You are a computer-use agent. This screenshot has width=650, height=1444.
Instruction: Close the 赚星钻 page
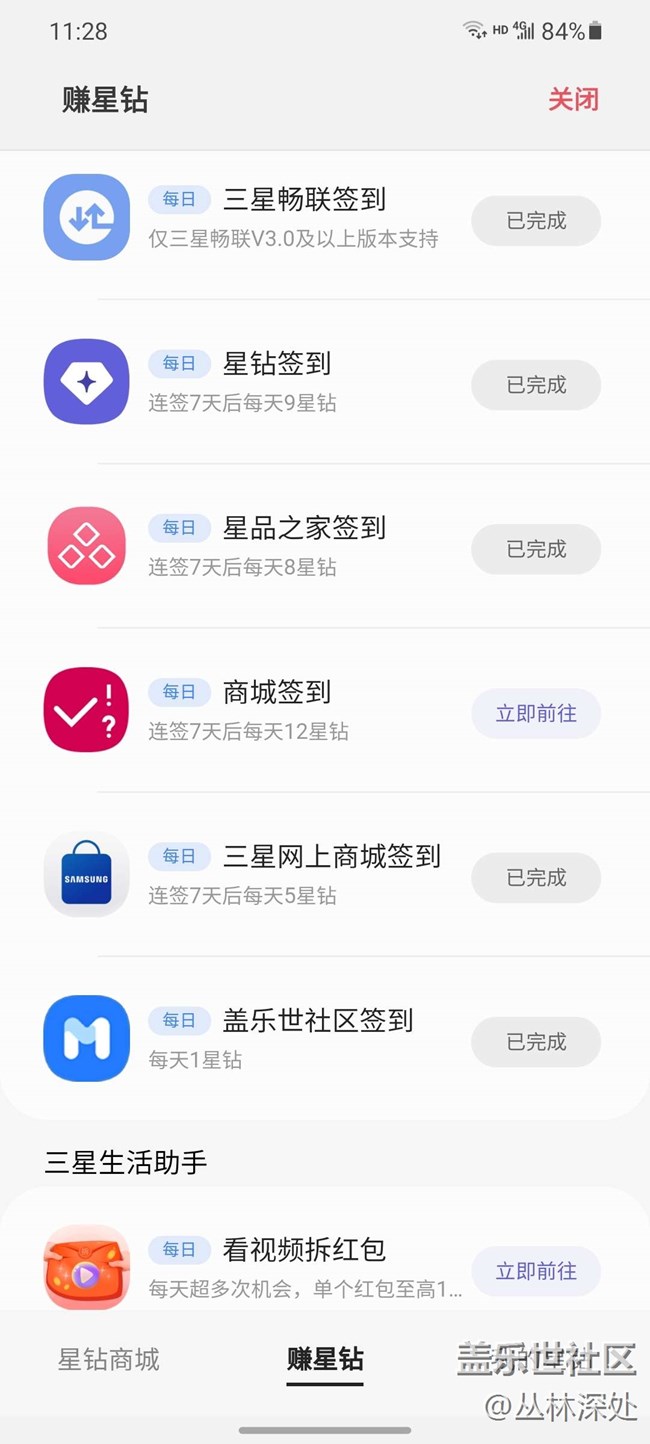tap(573, 100)
